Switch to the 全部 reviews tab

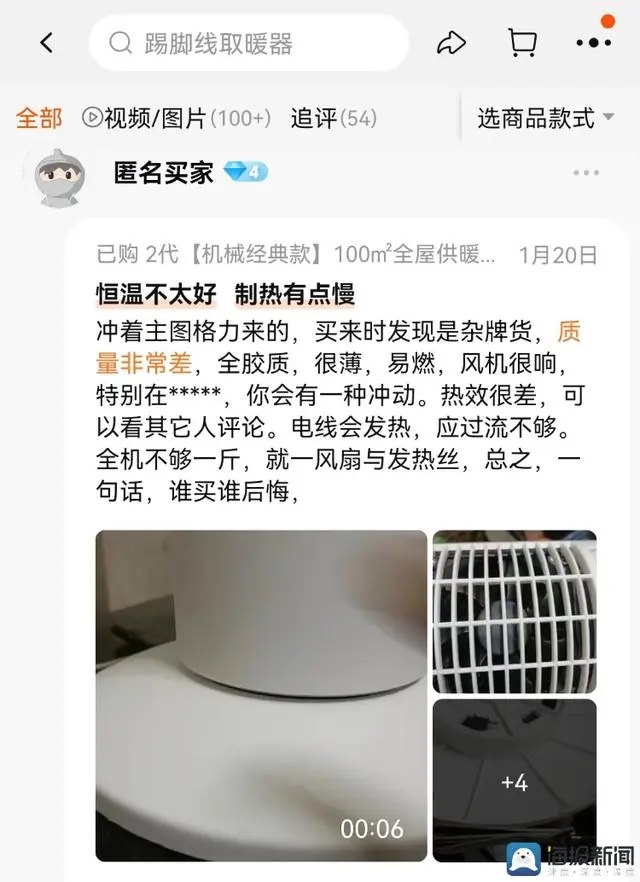tap(40, 118)
